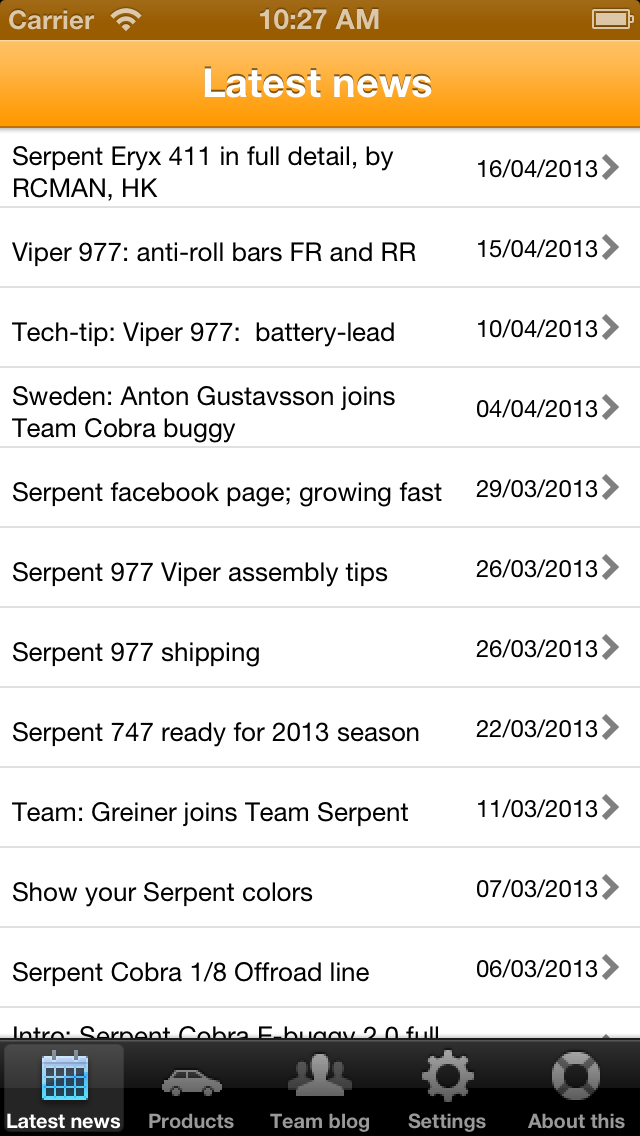
Task: Open Viper 977 anti-roll bars news
Action: [320, 248]
